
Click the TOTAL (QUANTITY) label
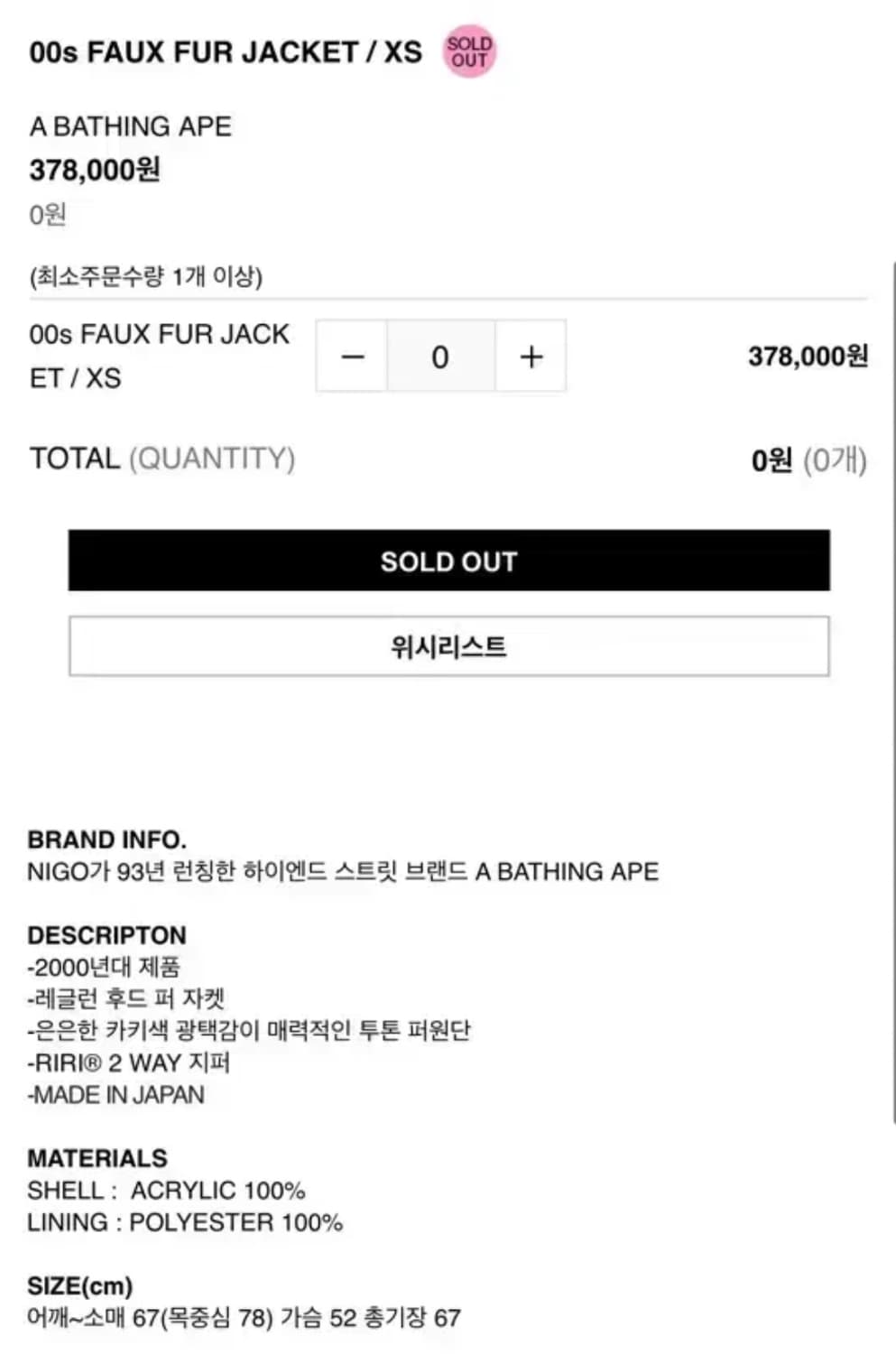coord(162,459)
